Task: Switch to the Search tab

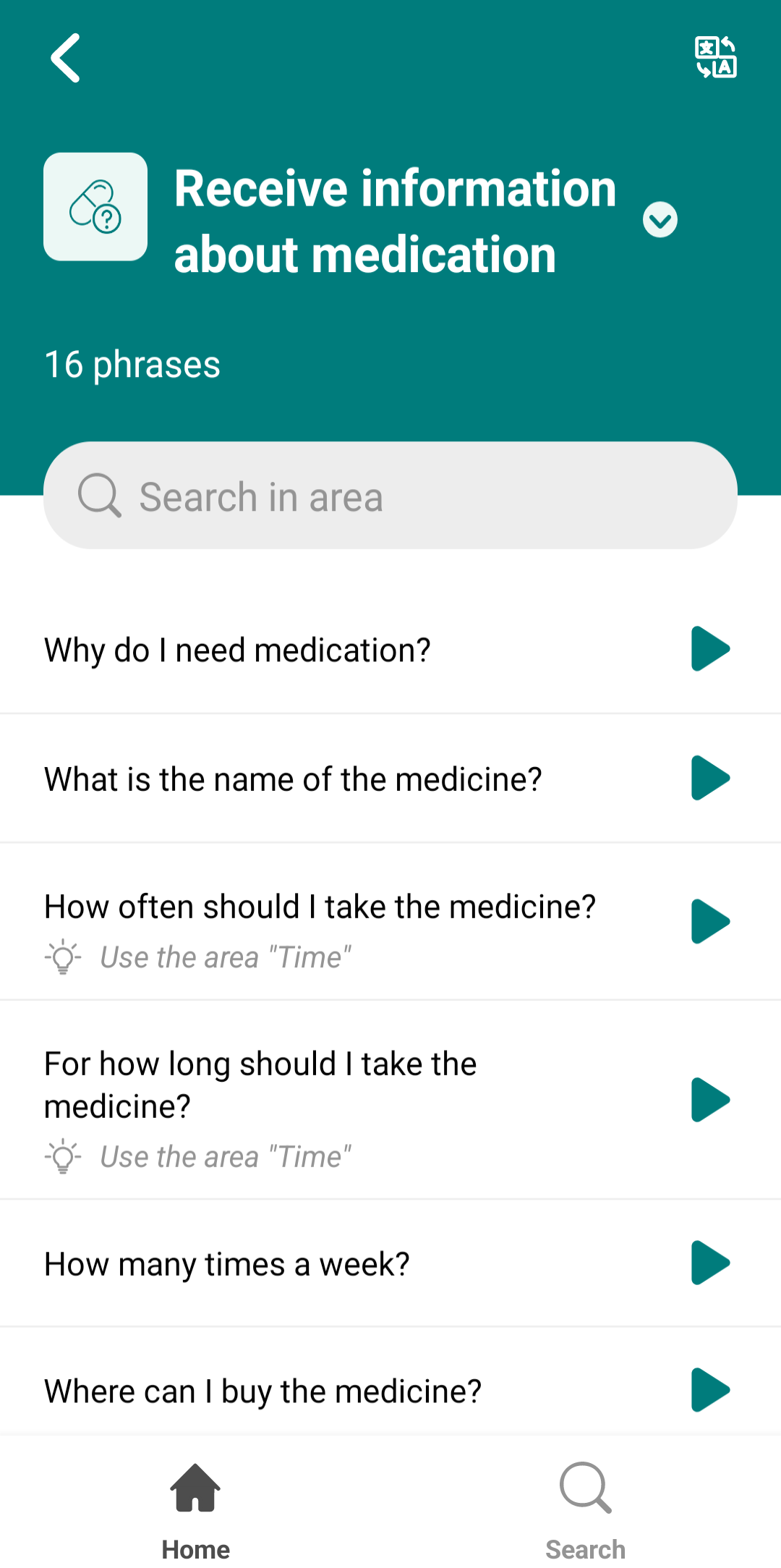Action: [x=584, y=1506]
